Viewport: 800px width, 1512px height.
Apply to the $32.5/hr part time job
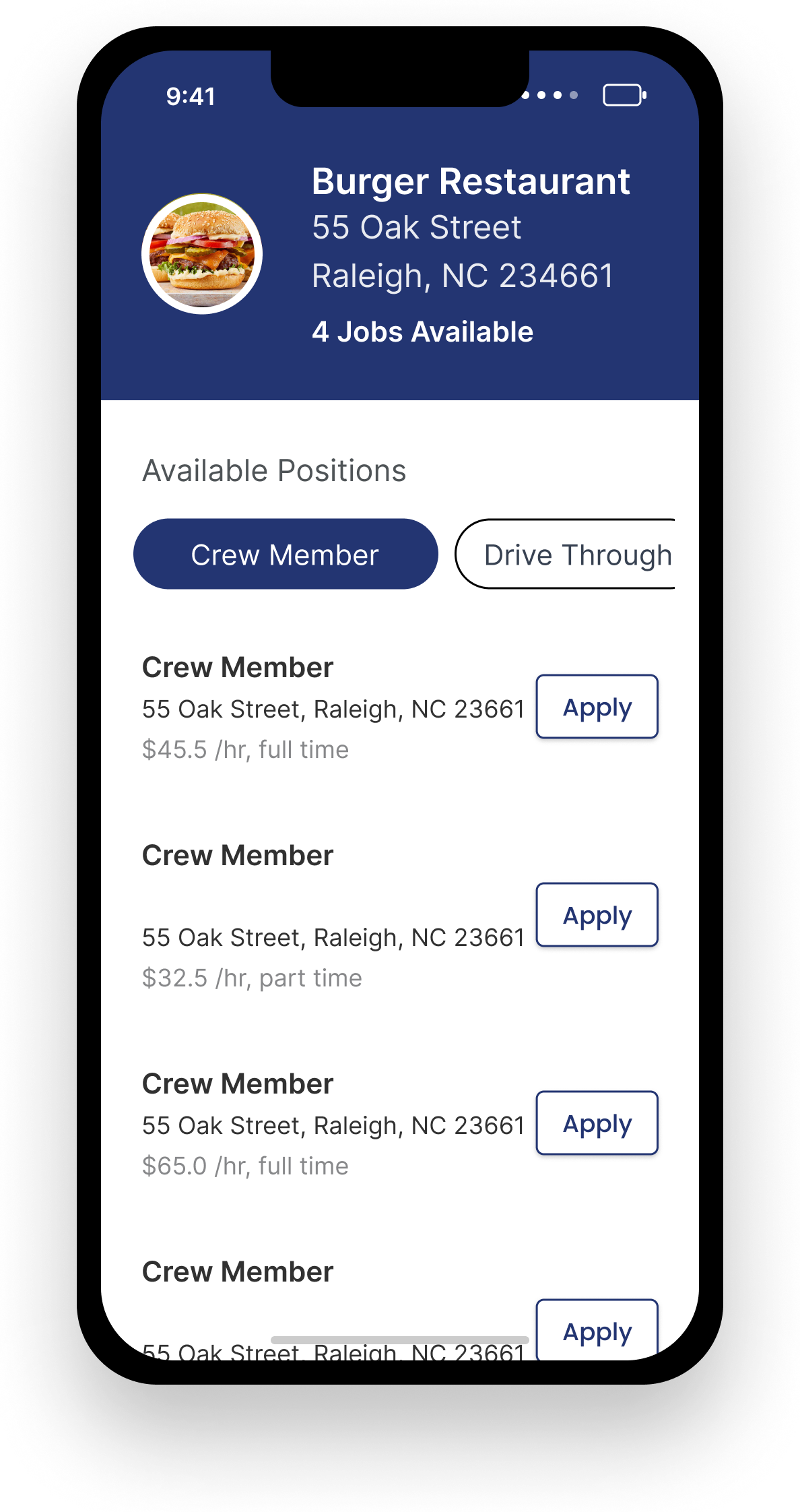(597, 915)
